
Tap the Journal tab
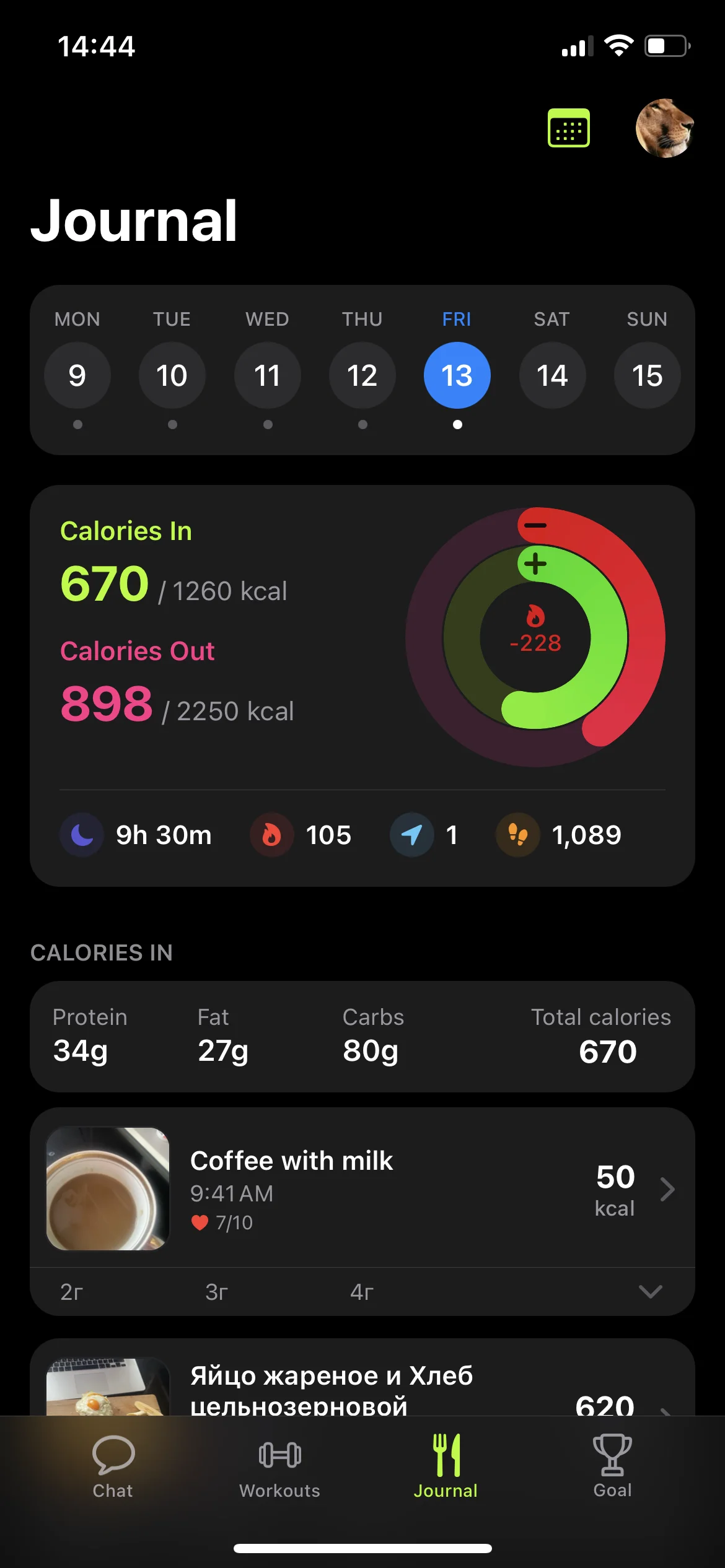[446, 1465]
